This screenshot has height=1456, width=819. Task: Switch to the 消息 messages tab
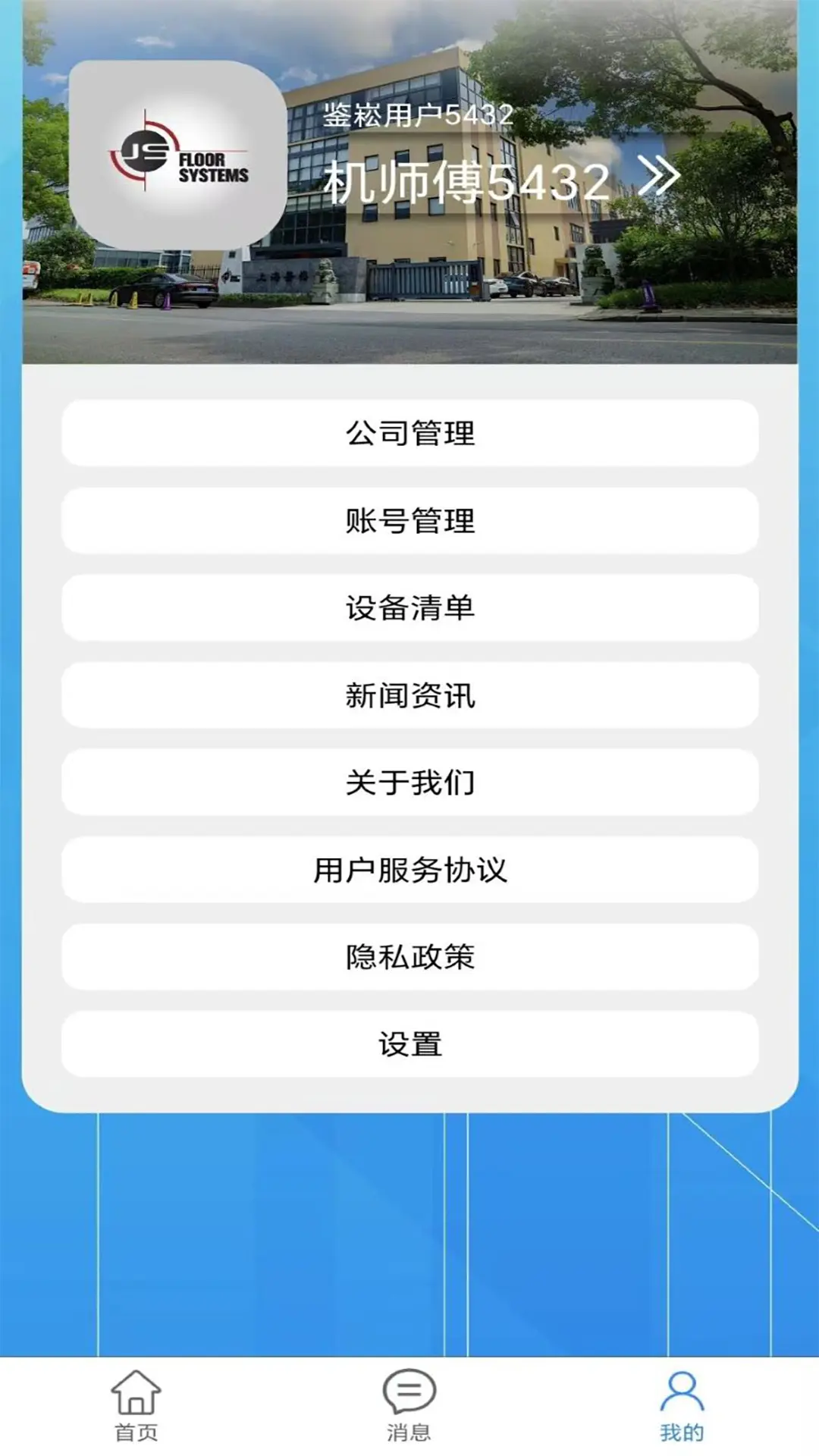[x=409, y=1406]
